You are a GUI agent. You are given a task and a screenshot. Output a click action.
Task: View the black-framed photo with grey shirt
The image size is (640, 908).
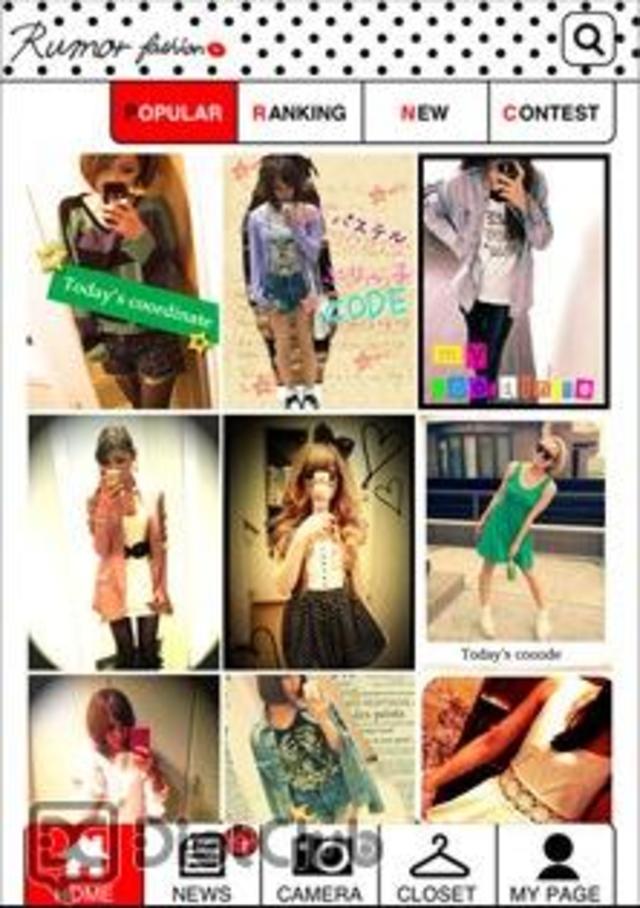click(x=515, y=281)
